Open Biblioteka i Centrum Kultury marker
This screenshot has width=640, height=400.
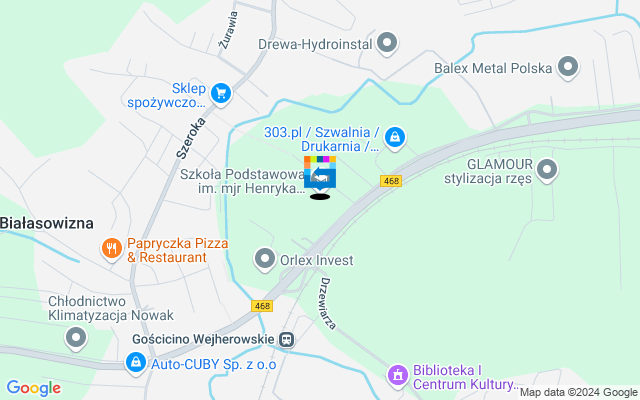[x=398, y=375]
